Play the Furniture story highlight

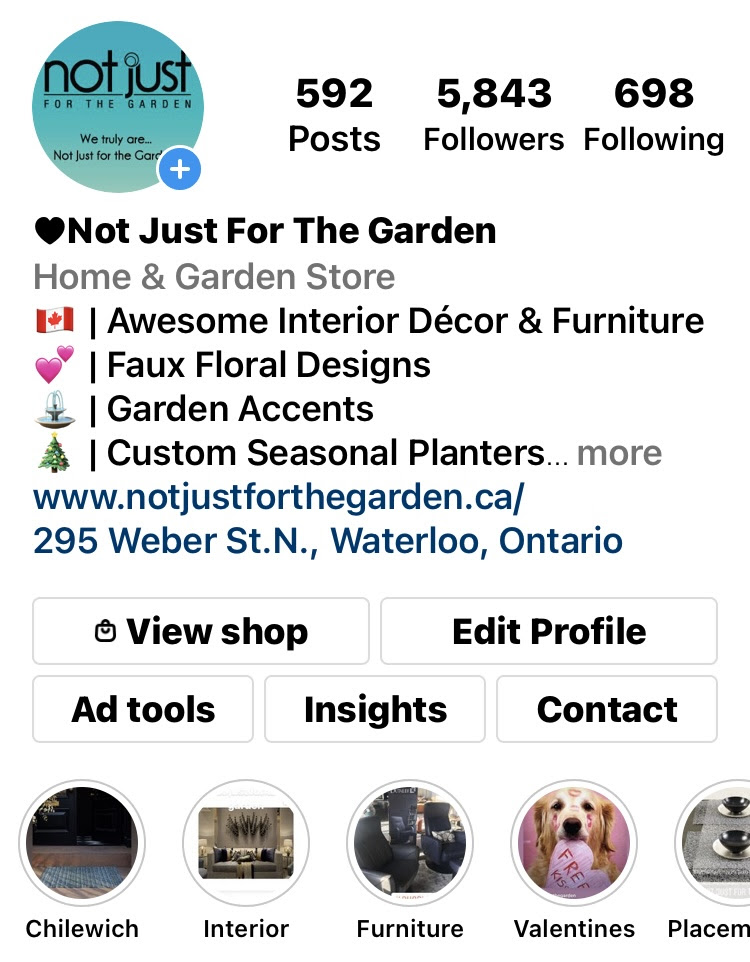point(410,843)
